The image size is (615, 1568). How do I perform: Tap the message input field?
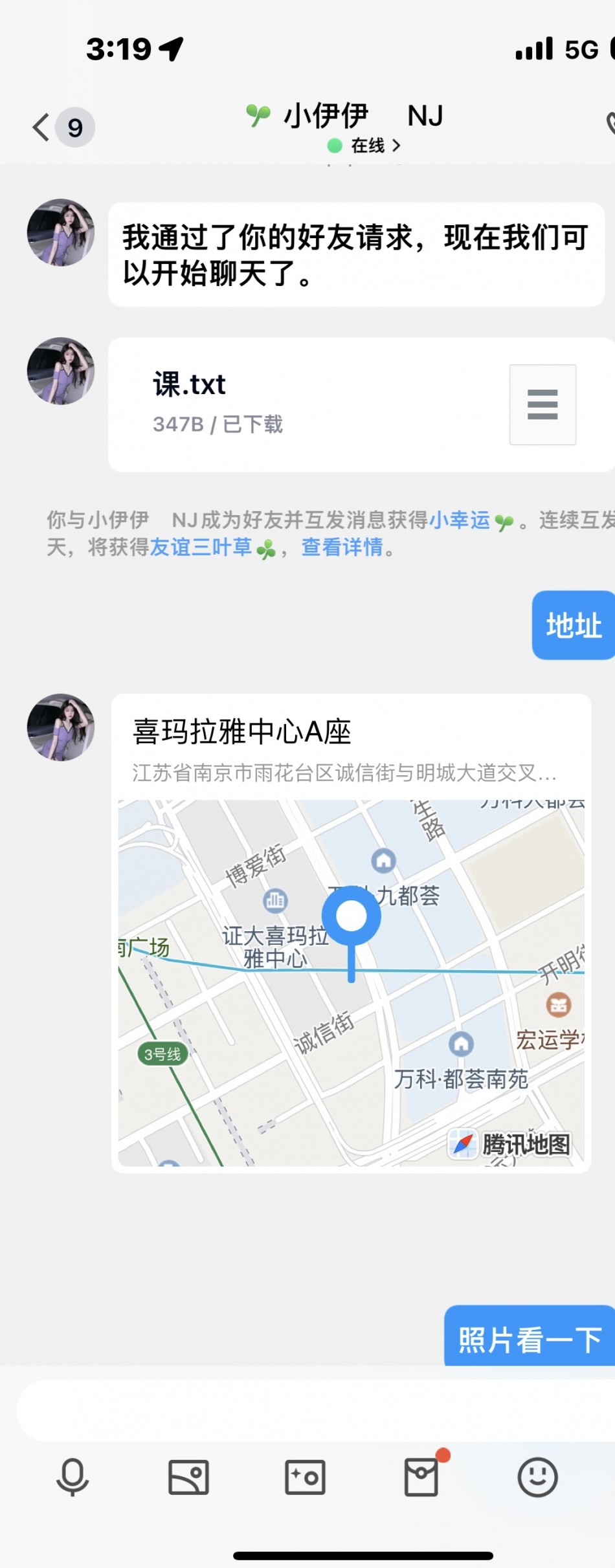[311, 1410]
